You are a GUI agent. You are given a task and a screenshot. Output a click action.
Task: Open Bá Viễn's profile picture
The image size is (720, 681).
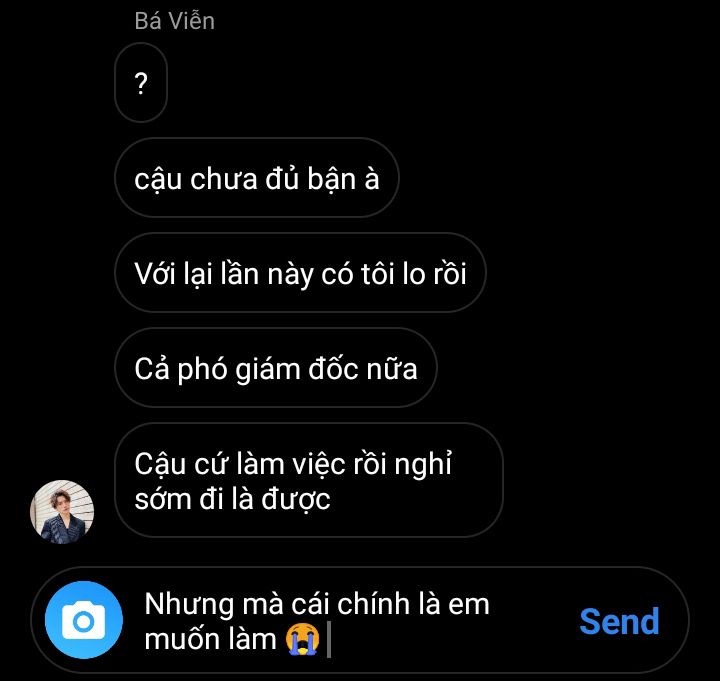click(x=62, y=511)
